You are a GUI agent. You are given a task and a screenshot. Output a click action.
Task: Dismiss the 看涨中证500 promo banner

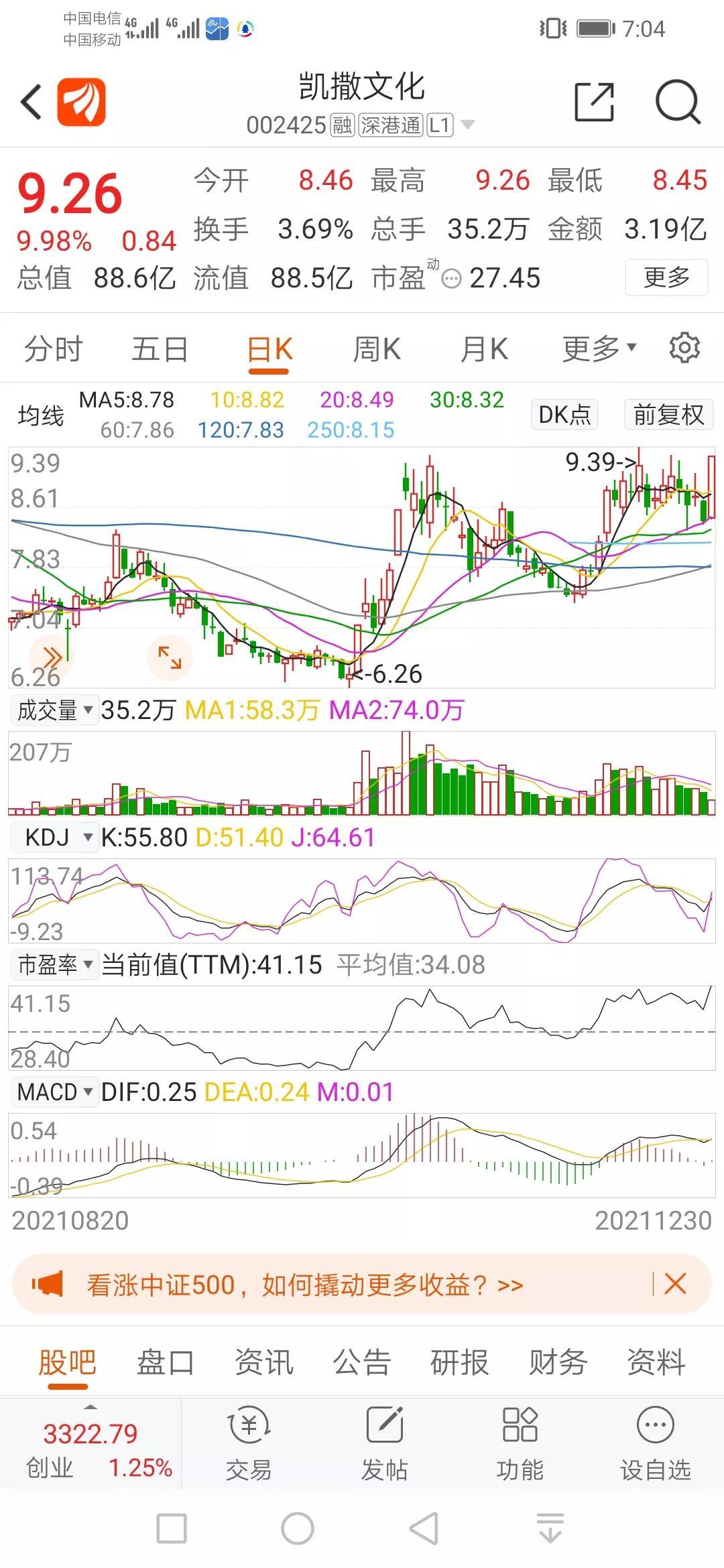pyautogui.click(x=675, y=1284)
